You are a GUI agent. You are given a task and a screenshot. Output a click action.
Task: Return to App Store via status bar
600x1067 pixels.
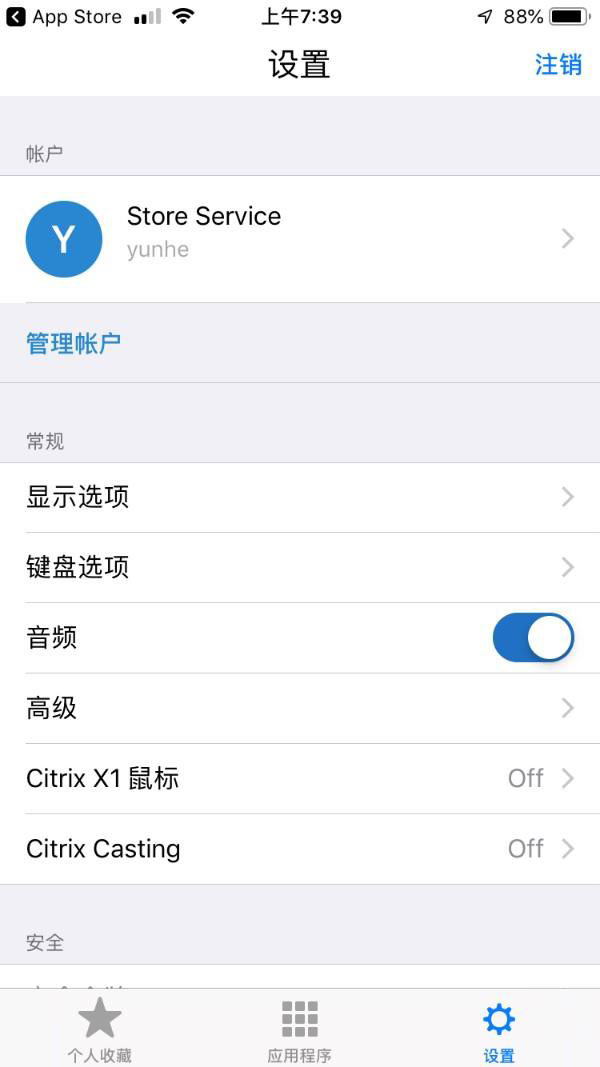click(65, 17)
